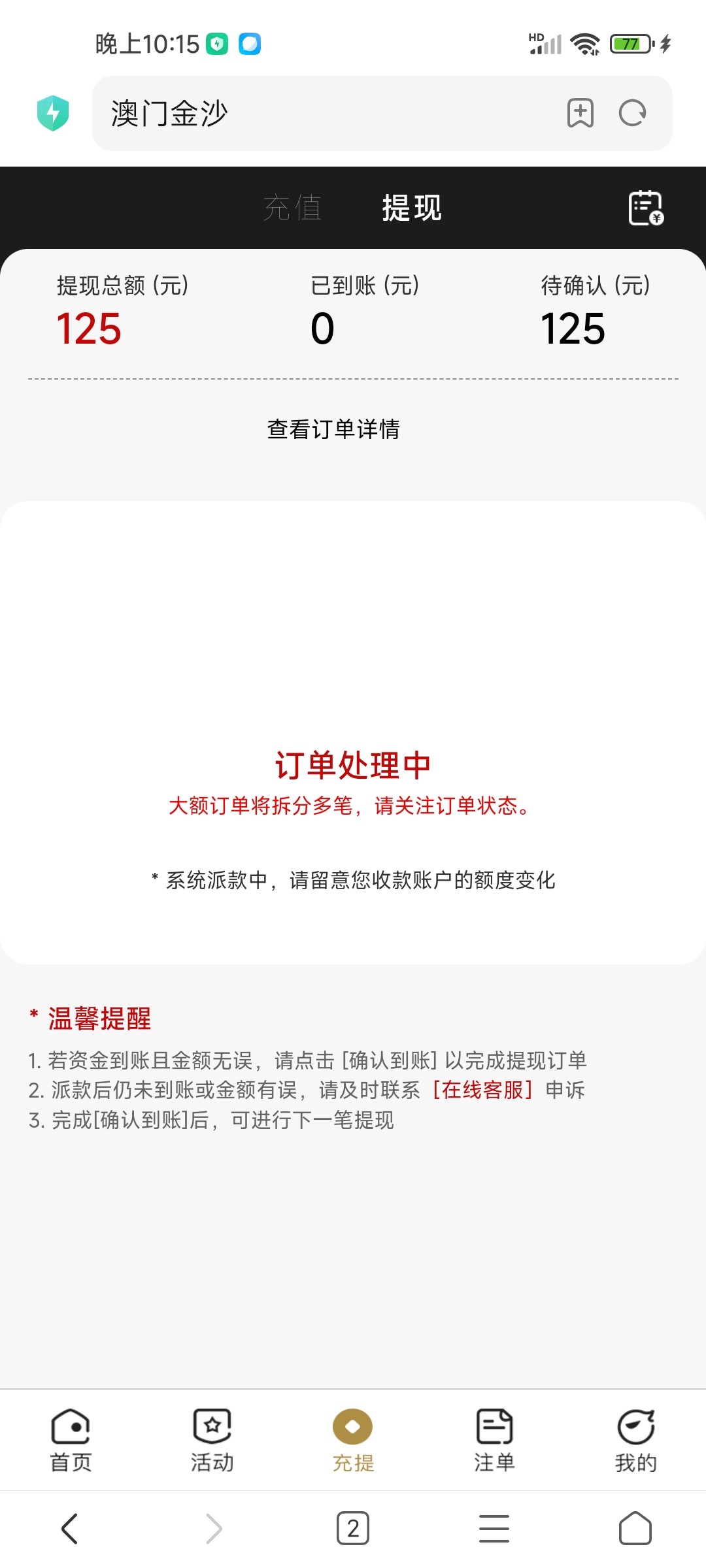This screenshot has width=706, height=1568.
Task: Open the withdrawal records icon at top right
Action: (x=647, y=208)
